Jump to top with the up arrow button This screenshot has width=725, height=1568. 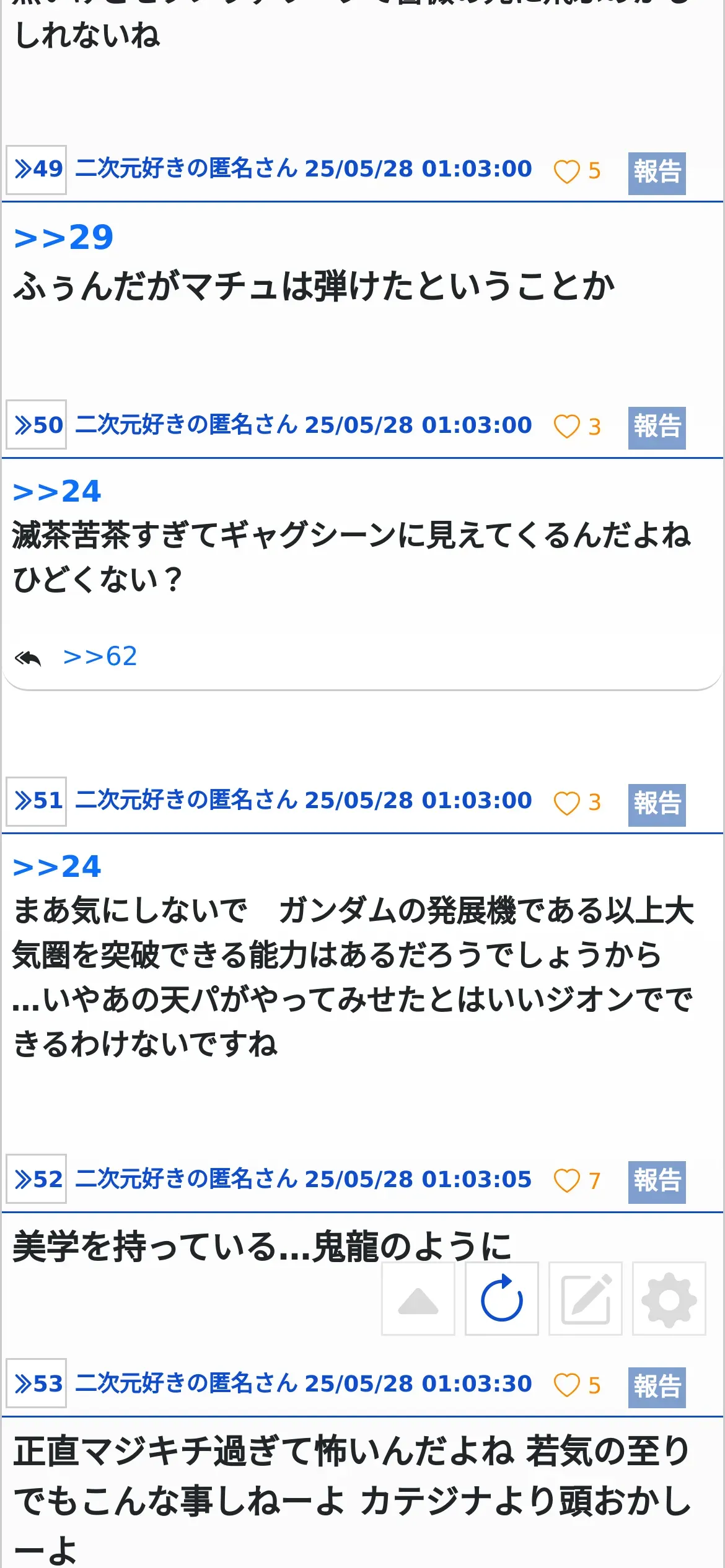click(418, 1299)
